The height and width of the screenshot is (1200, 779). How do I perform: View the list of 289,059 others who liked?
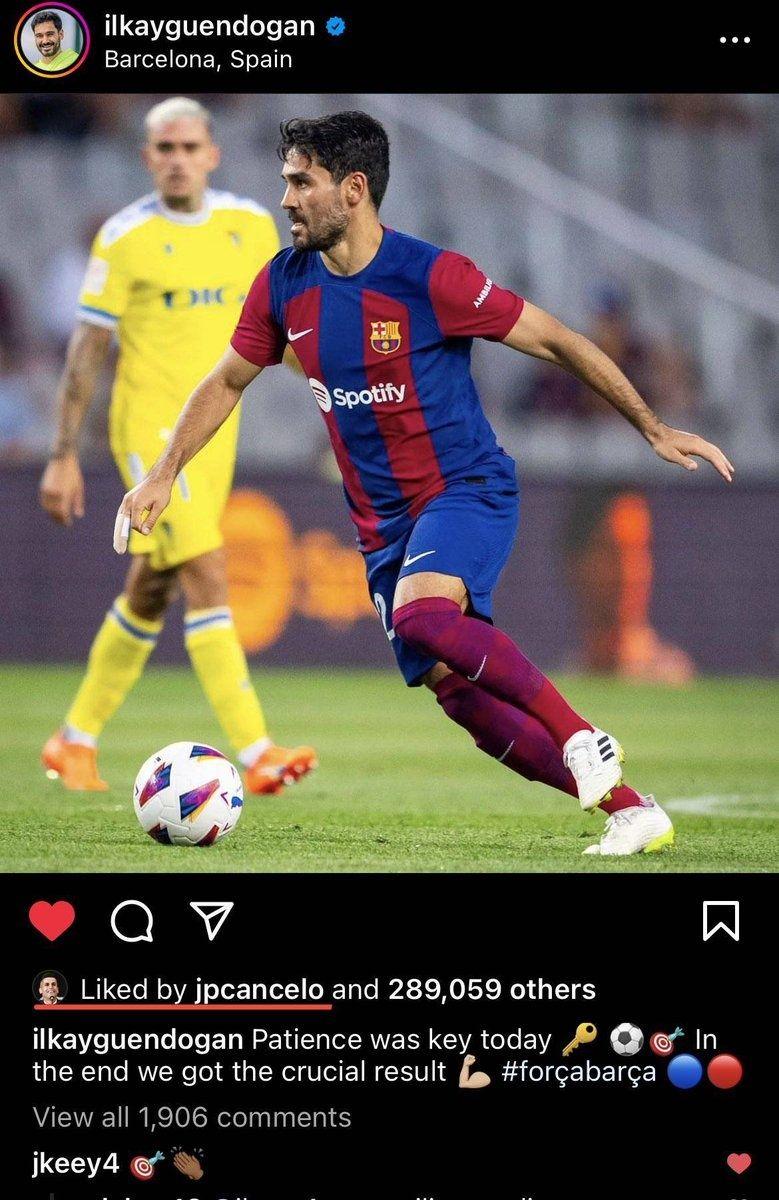(x=491, y=989)
